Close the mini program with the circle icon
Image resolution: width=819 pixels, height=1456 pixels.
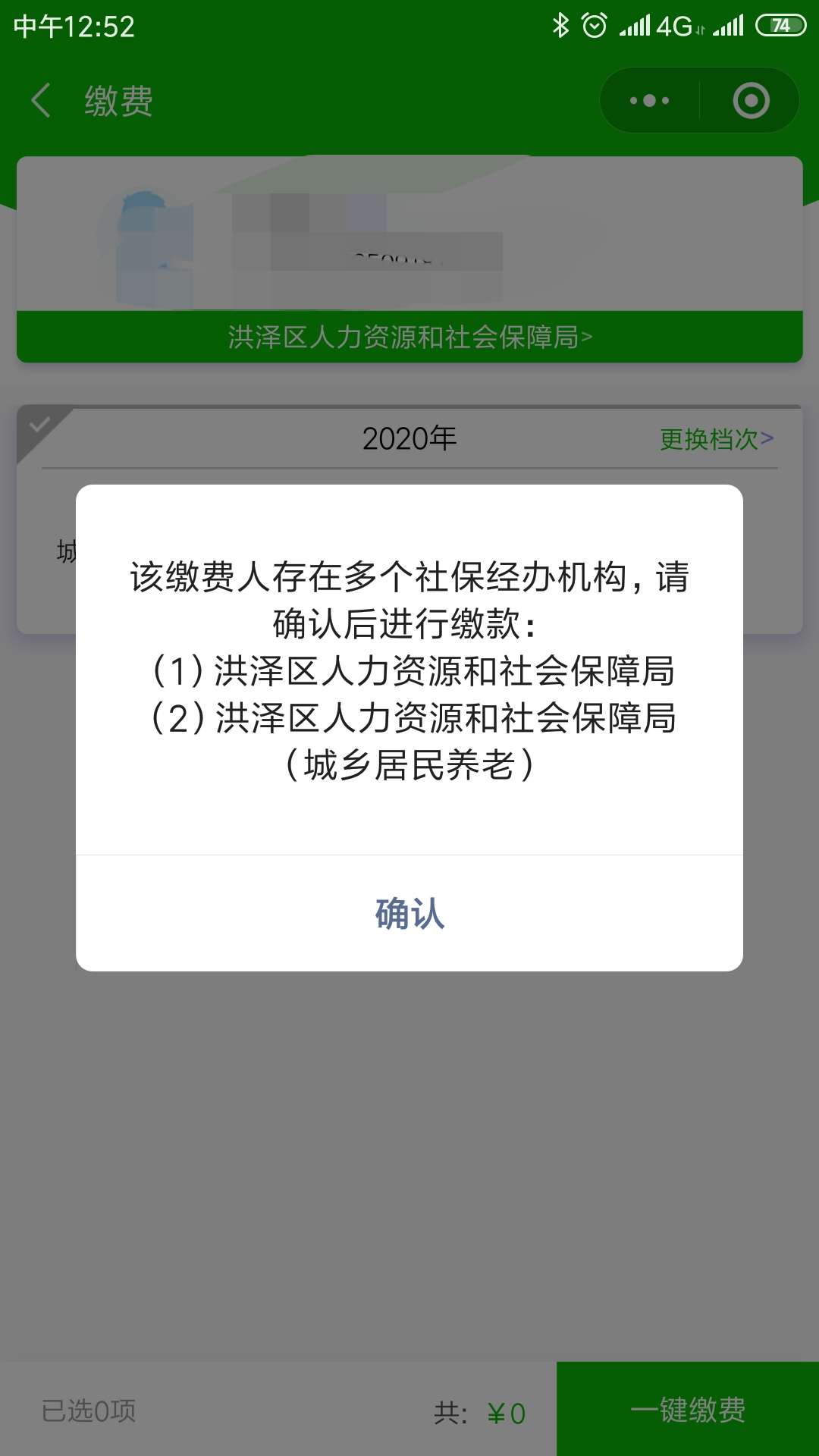(751, 101)
